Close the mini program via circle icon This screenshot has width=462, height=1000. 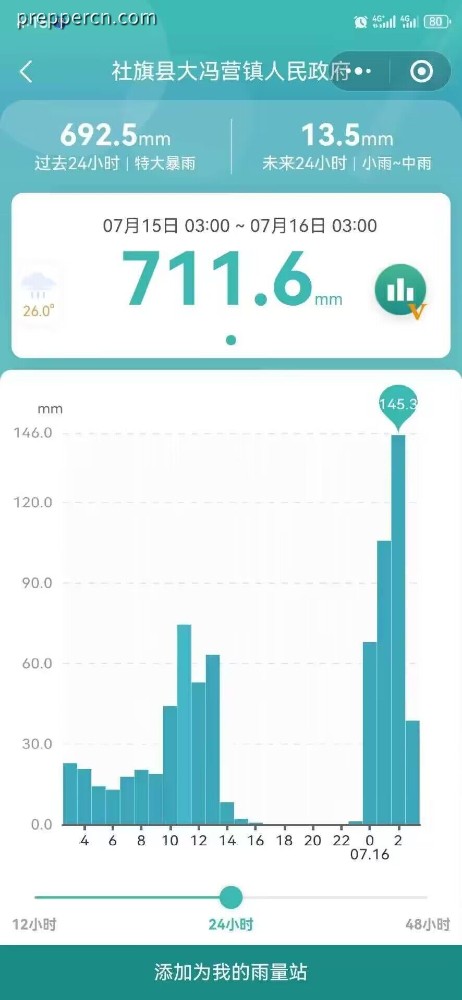(x=421, y=71)
